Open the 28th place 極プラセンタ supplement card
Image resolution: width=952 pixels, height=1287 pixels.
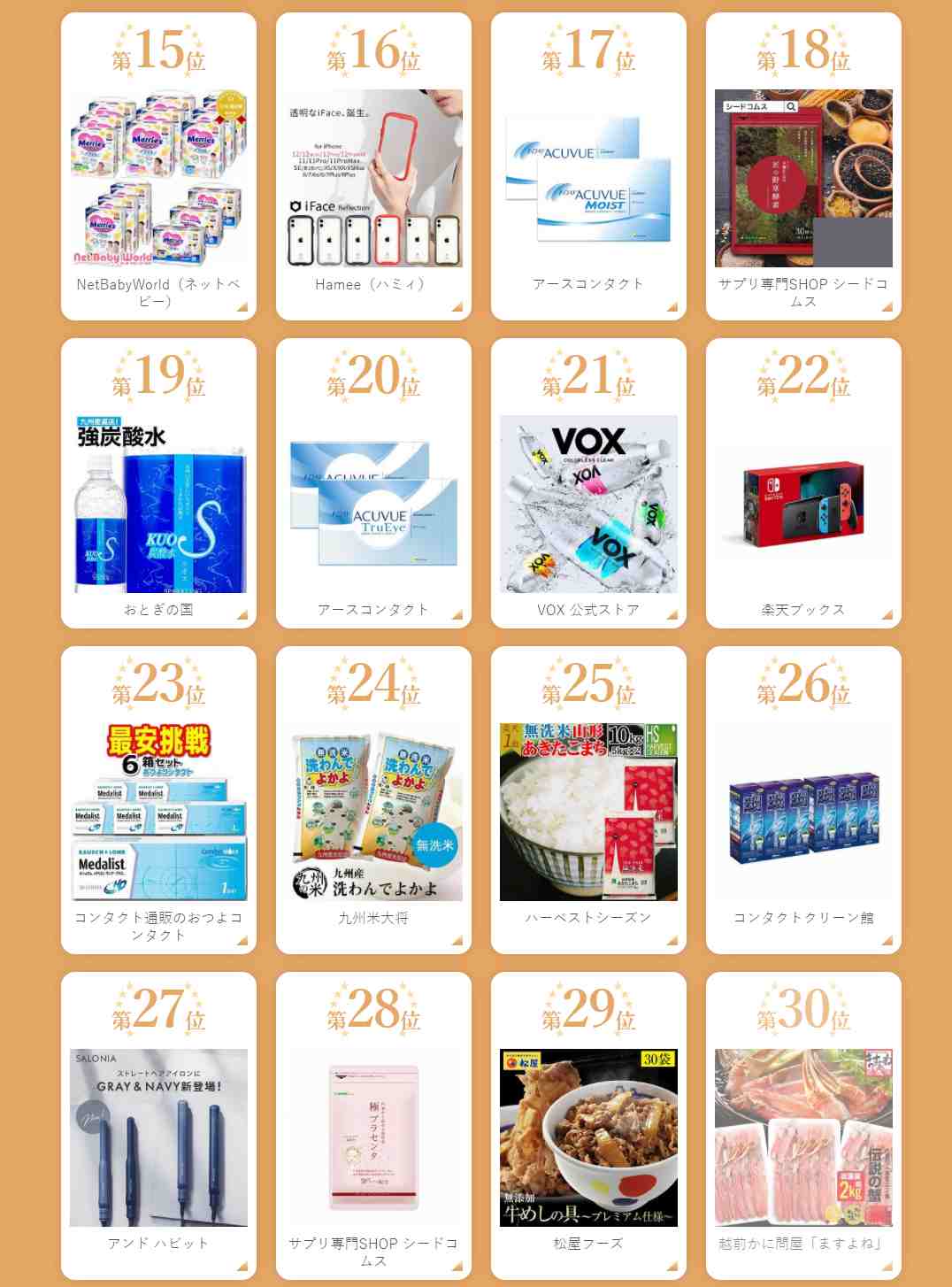373,1137
